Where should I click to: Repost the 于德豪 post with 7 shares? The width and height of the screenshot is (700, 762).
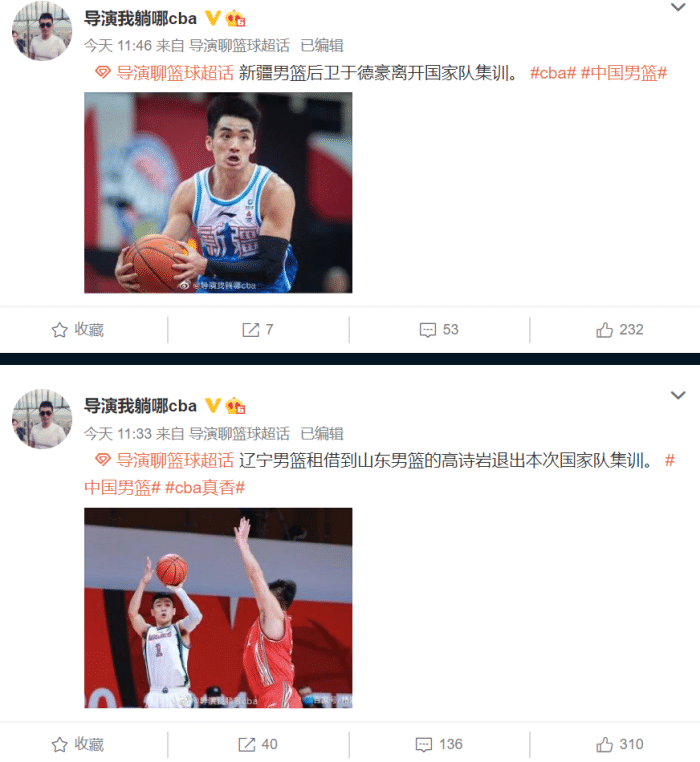pyautogui.click(x=258, y=330)
